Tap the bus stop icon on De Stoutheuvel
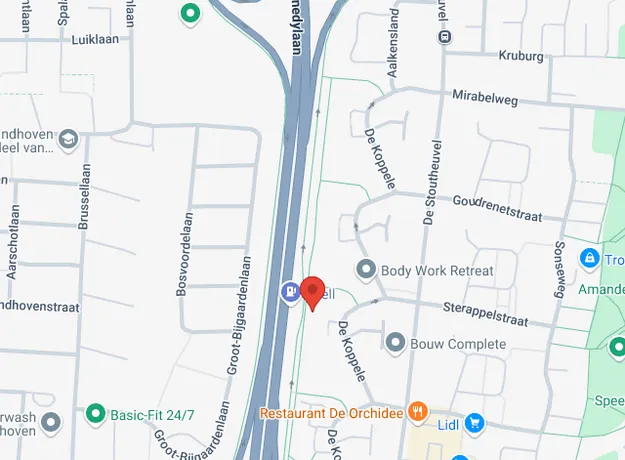 (x=445, y=35)
